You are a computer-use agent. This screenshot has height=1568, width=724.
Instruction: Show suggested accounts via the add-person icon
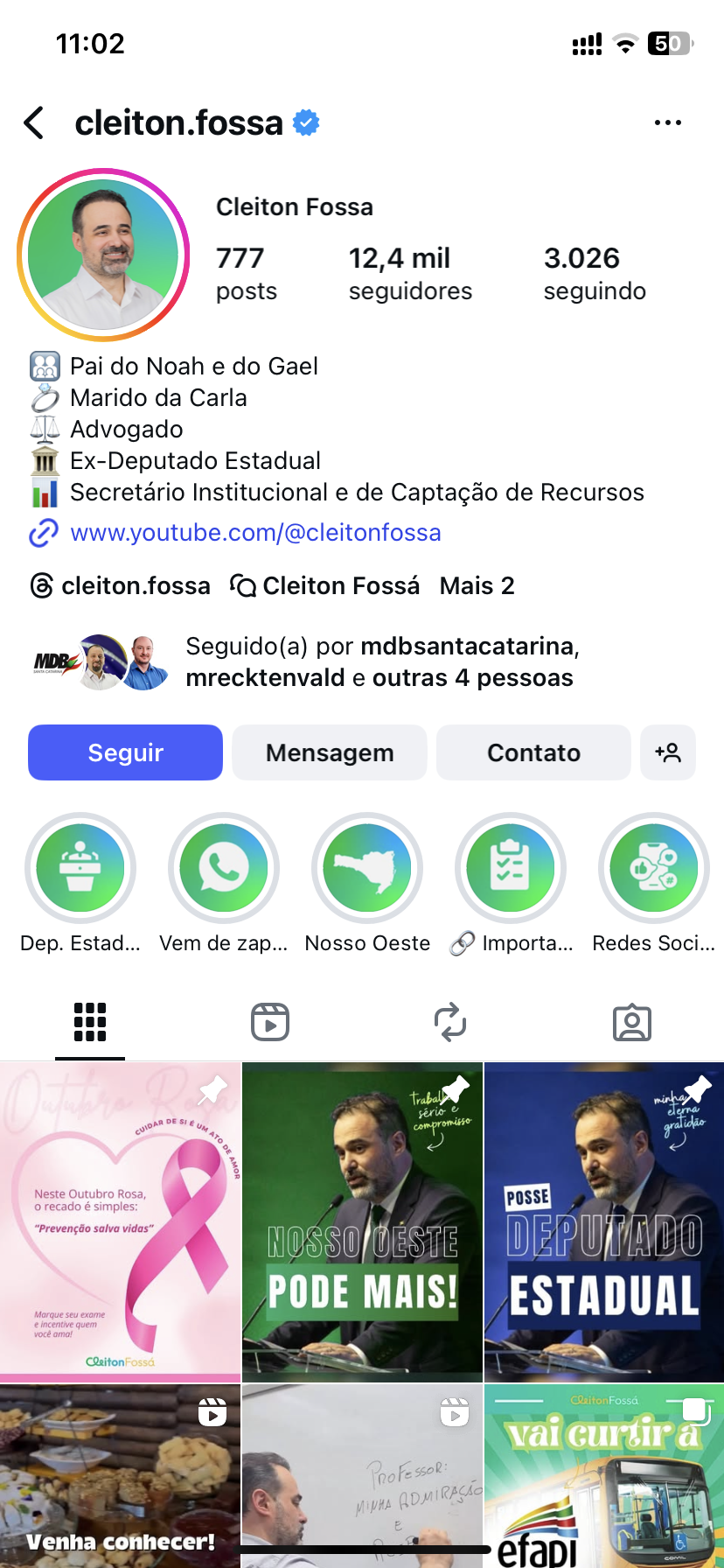[x=668, y=752]
